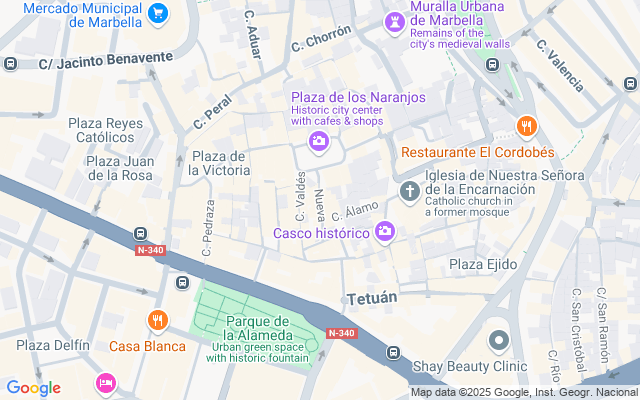
Task: Tap the pink hotel pin below Plaza Delfín
Action: pyautogui.click(x=104, y=383)
